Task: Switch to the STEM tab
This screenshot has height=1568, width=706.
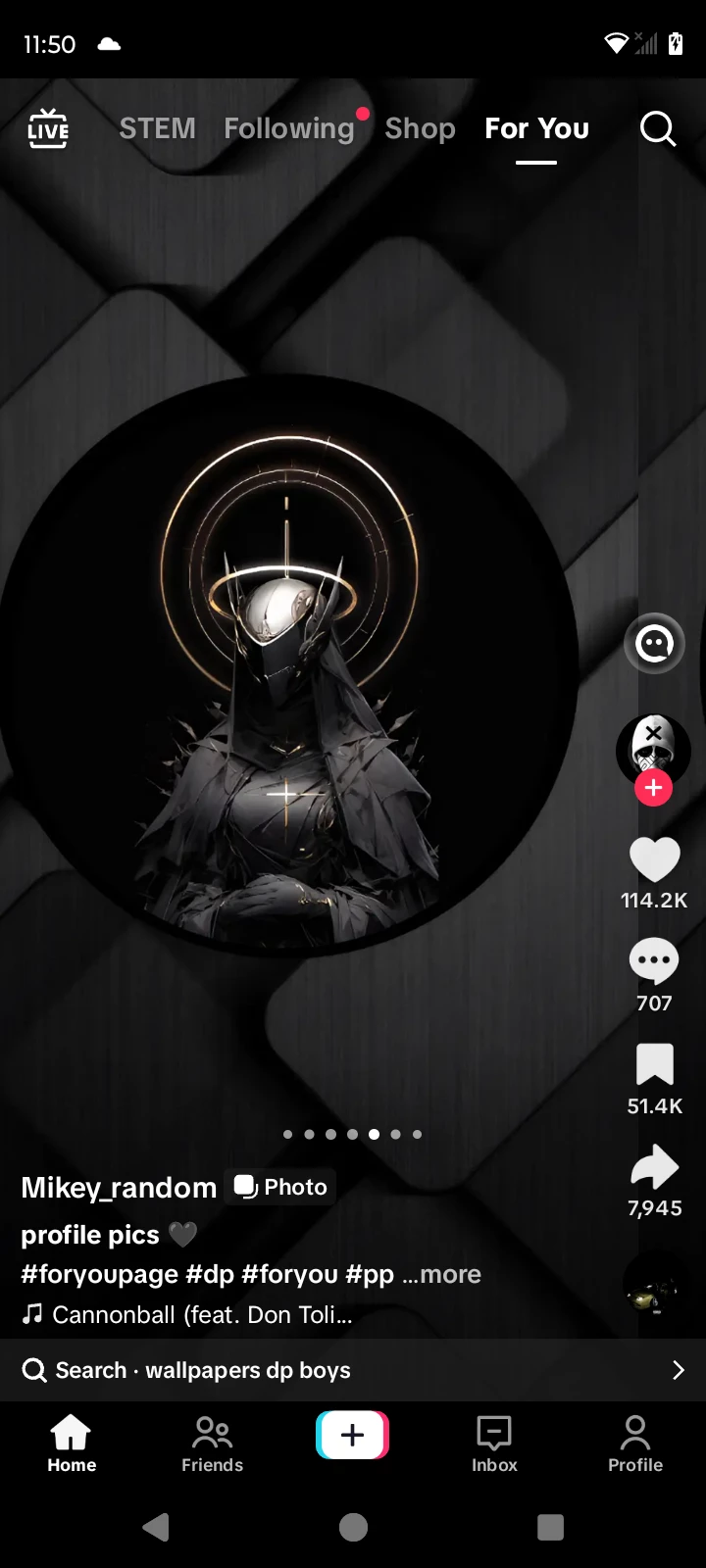Action: [157, 128]
